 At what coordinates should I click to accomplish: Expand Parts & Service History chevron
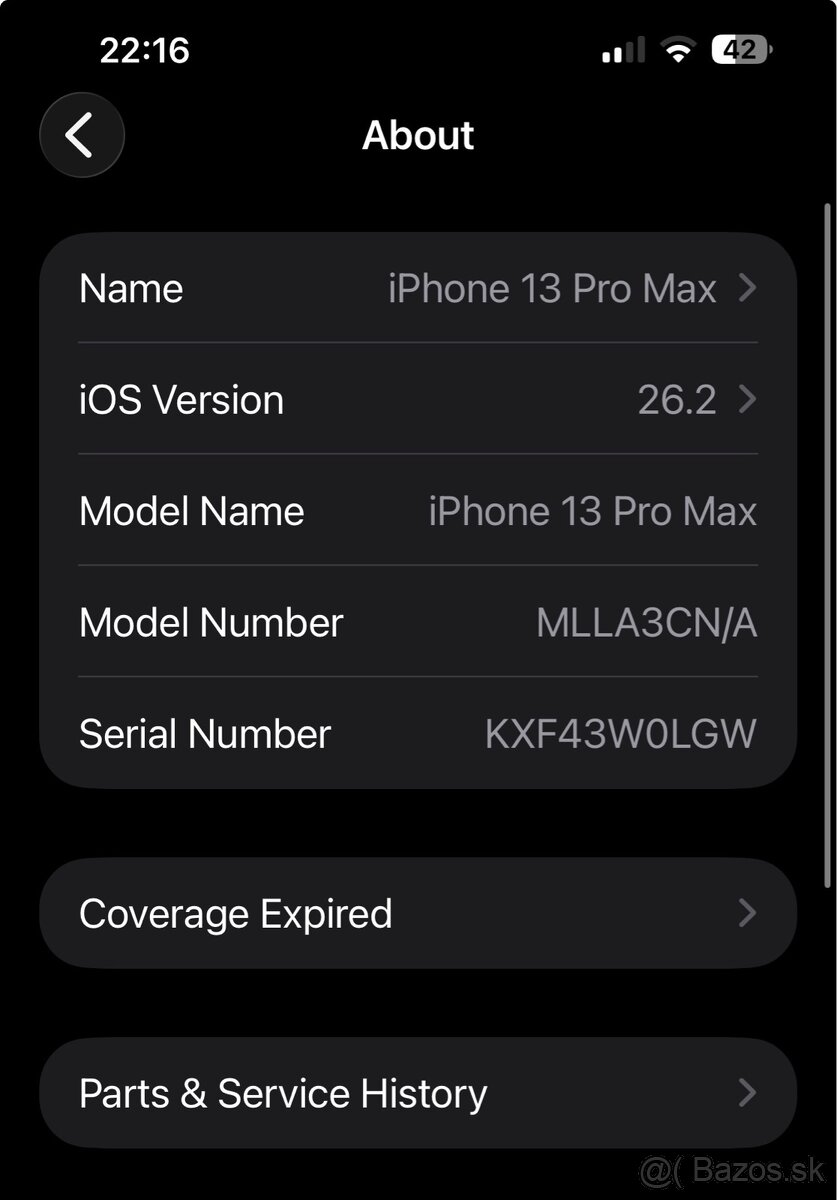pos(746,1092)
